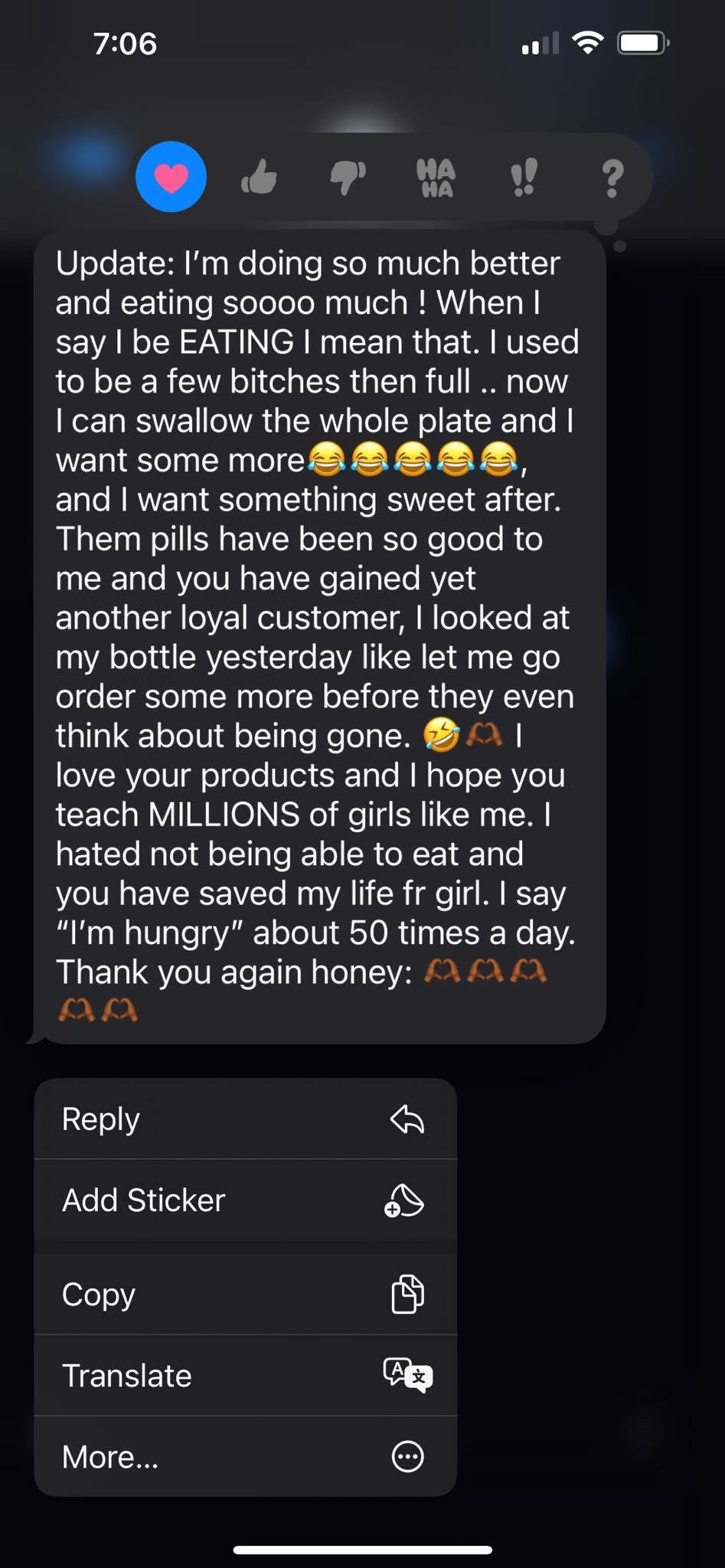Copy the message text
Viewport: 725px width, 1568px height.
point(245,1294)
